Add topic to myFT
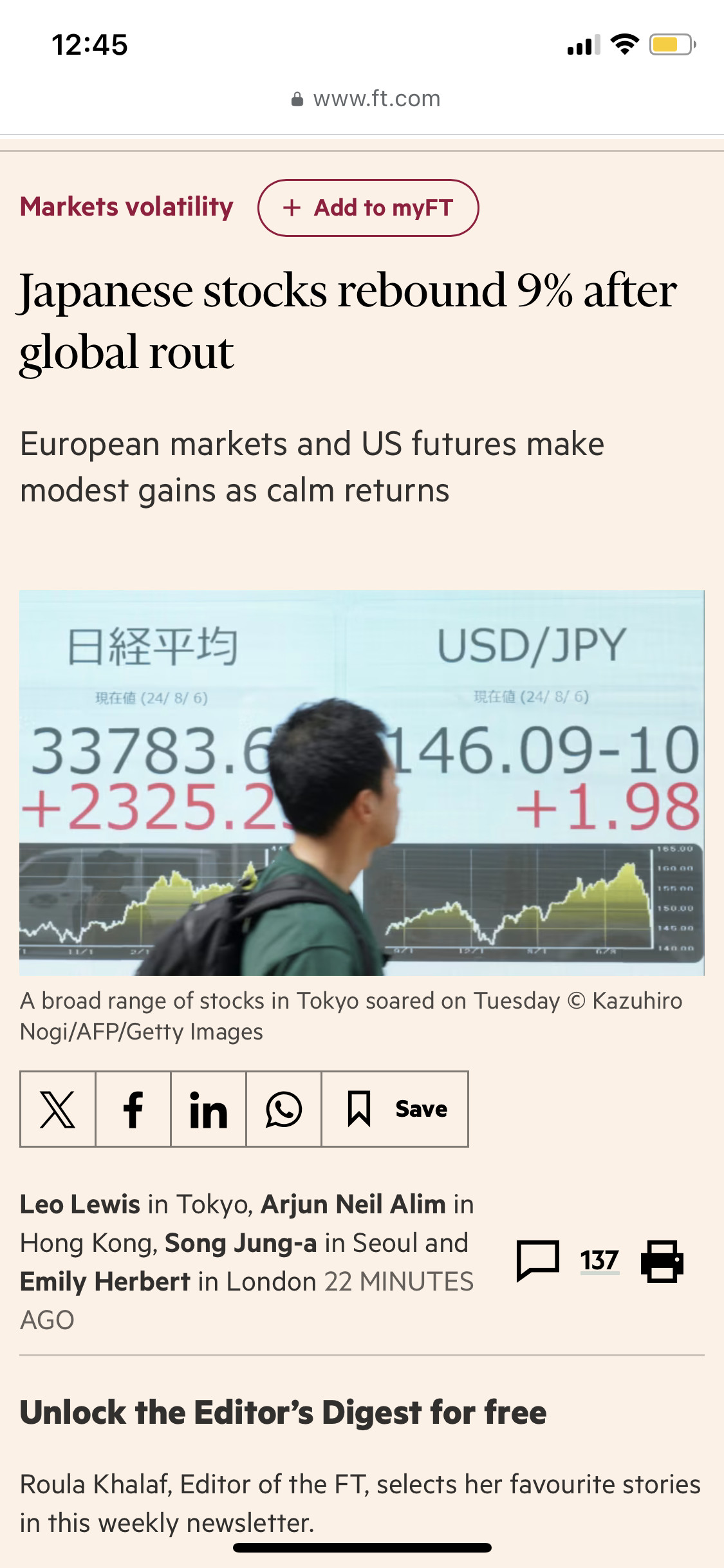 368,208
